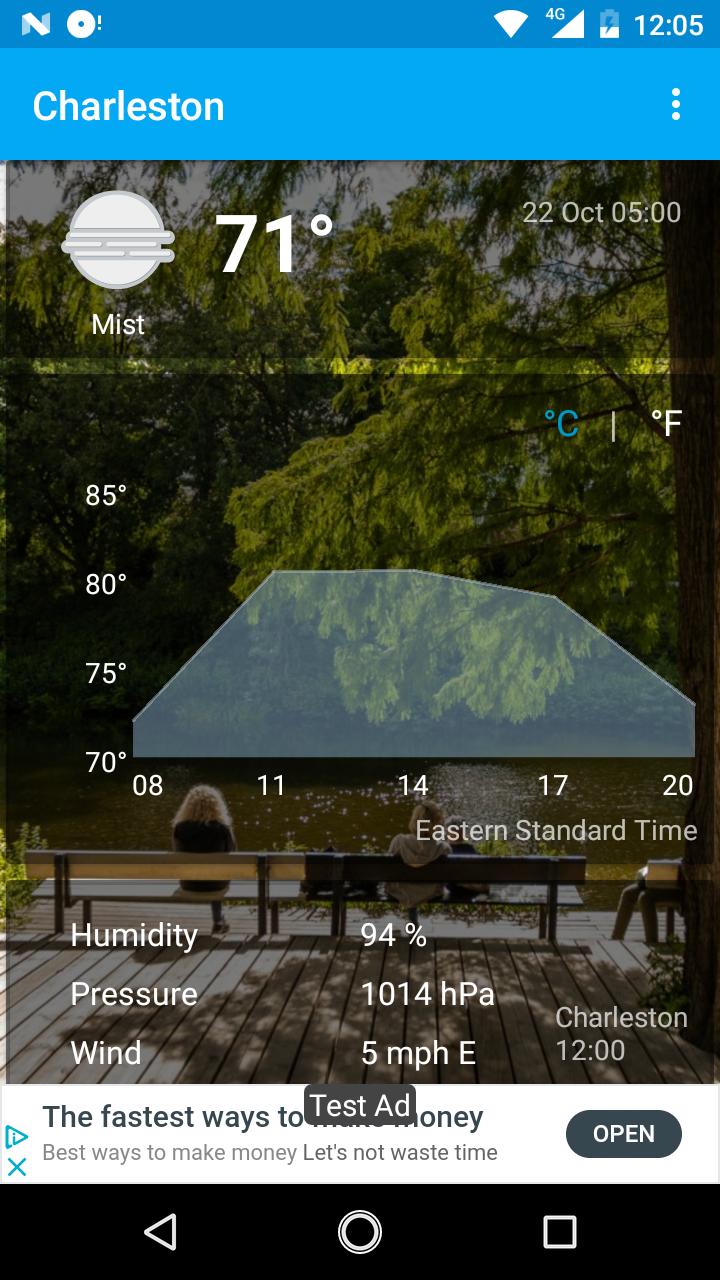Open the Charleston city selector
This screenshot has width=720, height=1280.
click(x=128, y=104)
